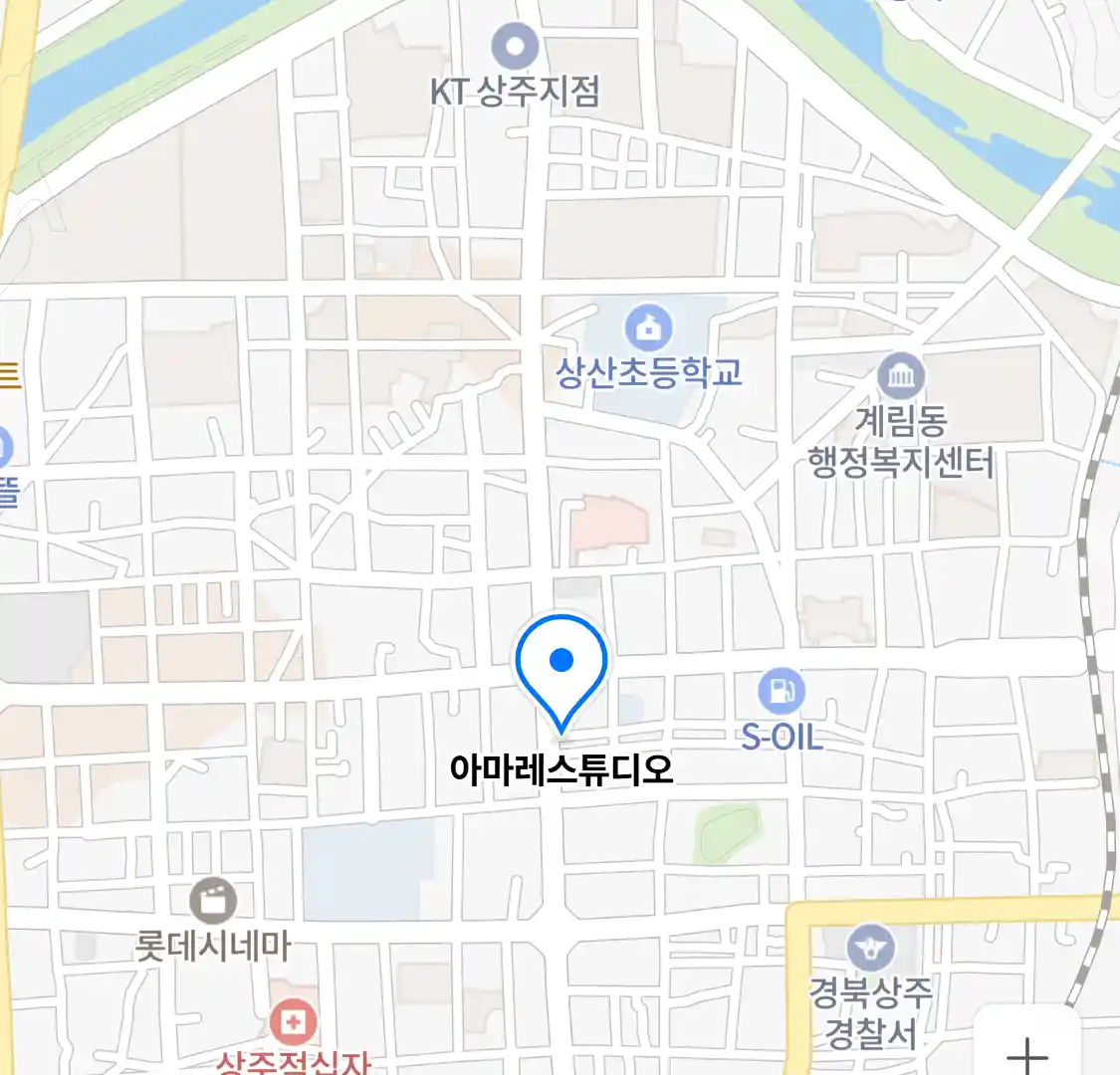
Task: Open the S-OIL gas station marker
Action: (x=782, y=691)
